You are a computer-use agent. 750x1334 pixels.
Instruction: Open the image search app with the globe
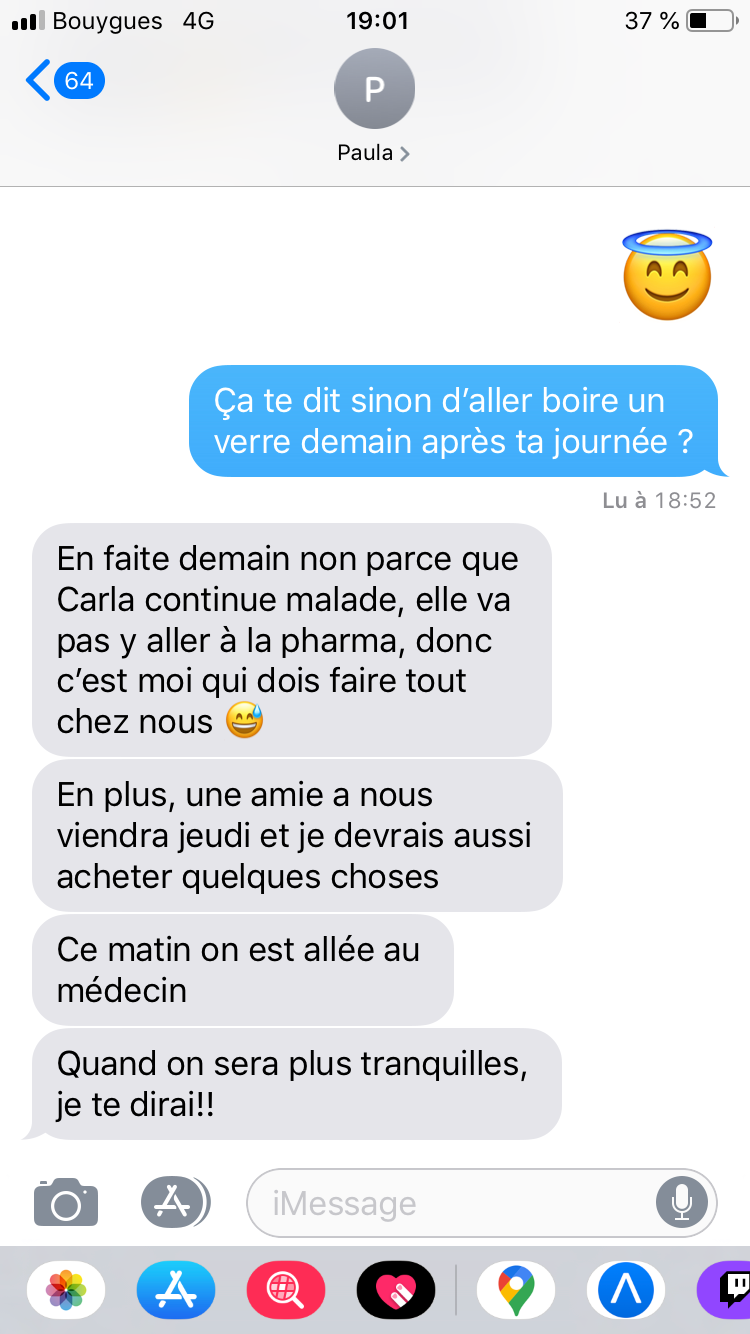tap(286, 1290)
